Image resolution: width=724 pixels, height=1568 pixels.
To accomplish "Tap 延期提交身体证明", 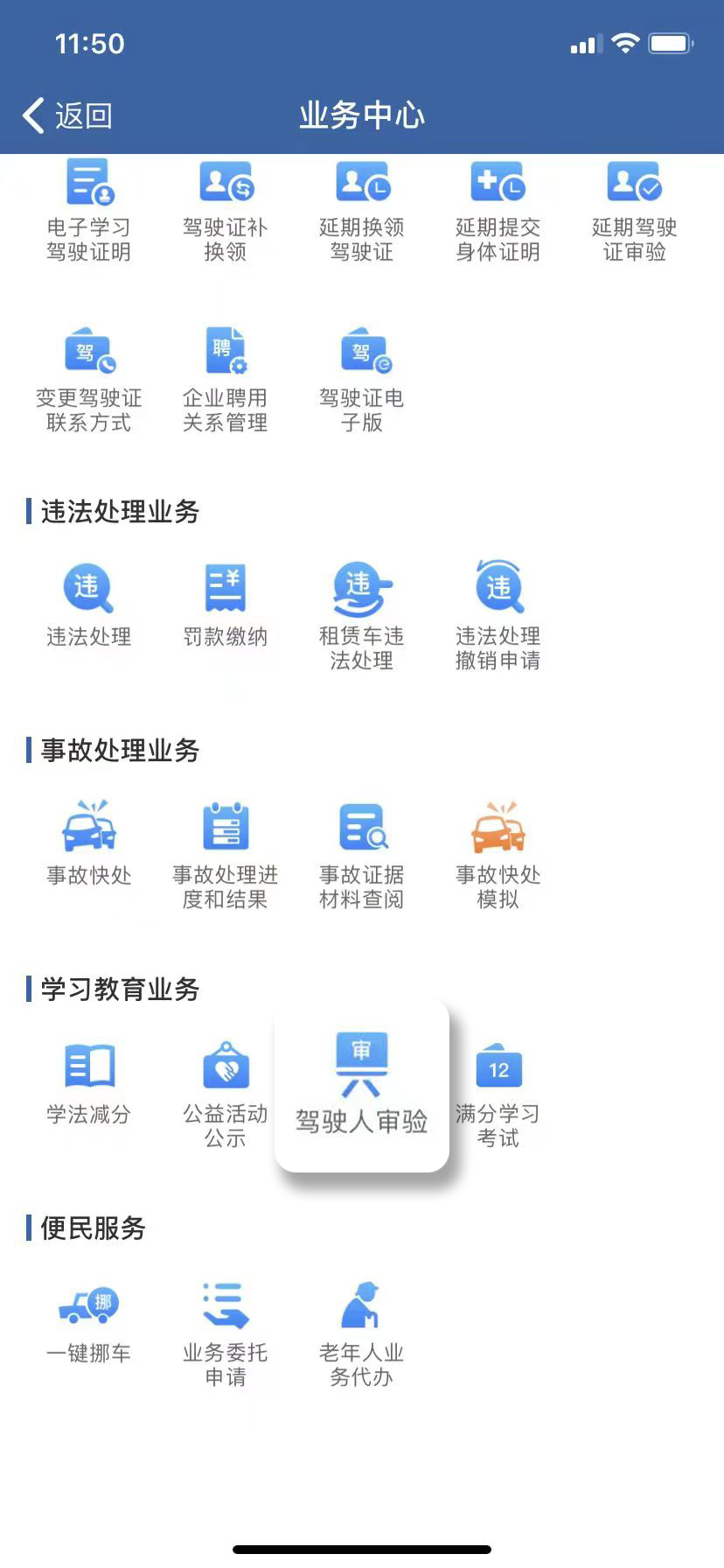I will point(498,210).
